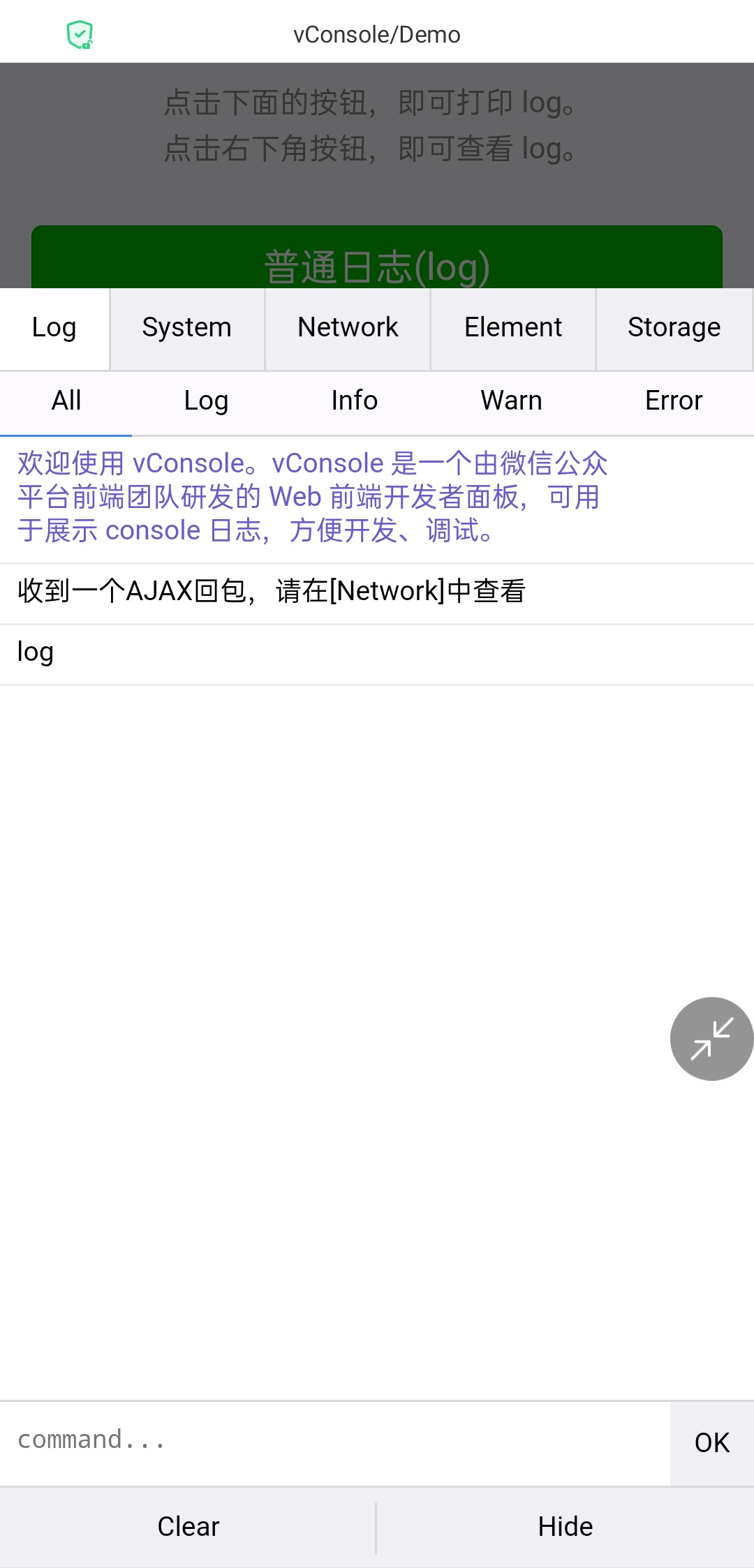Filter entries by Log level
754x1568 pixels.
click(206, 401)
